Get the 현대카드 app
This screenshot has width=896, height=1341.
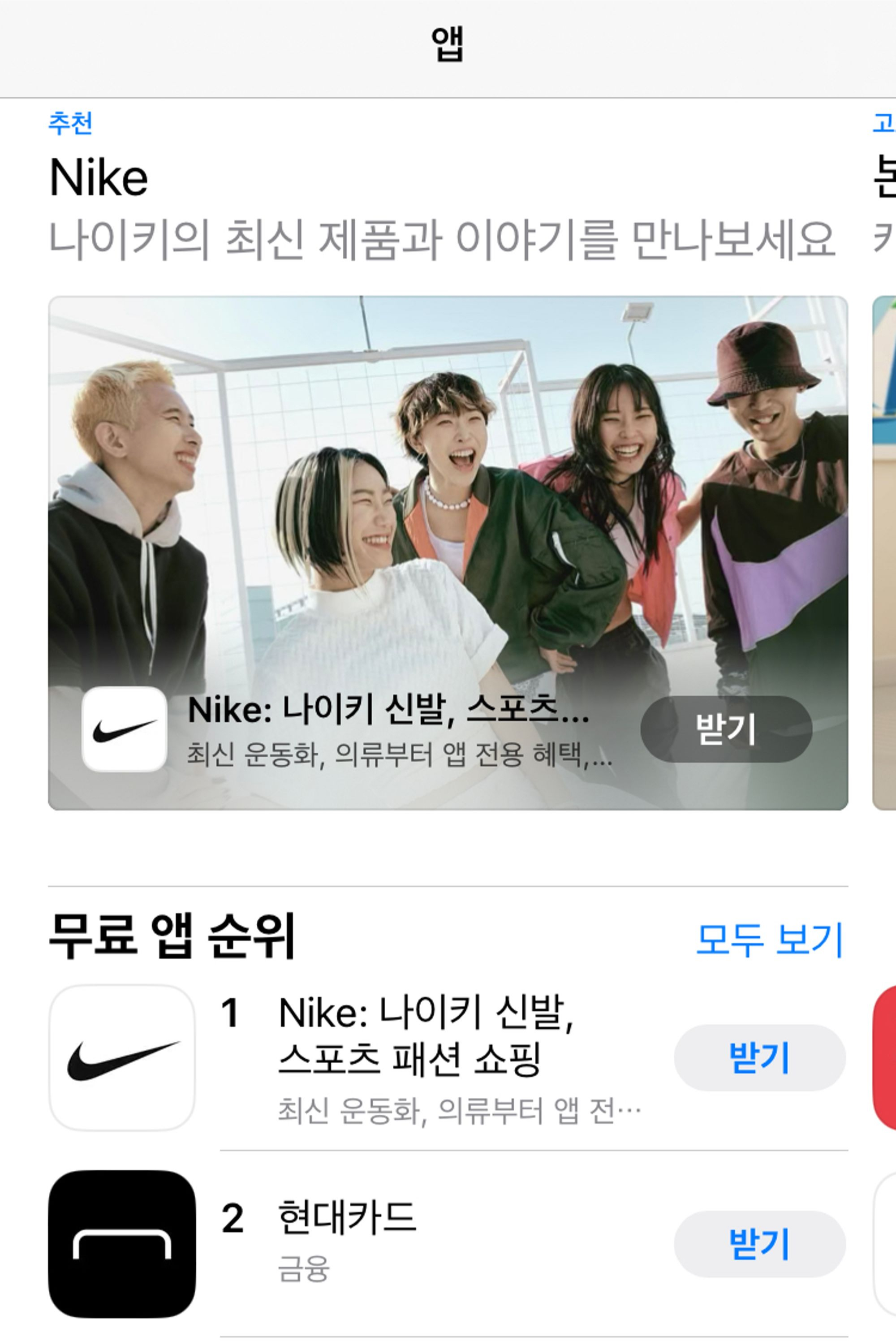click(x=759, y=1244)
